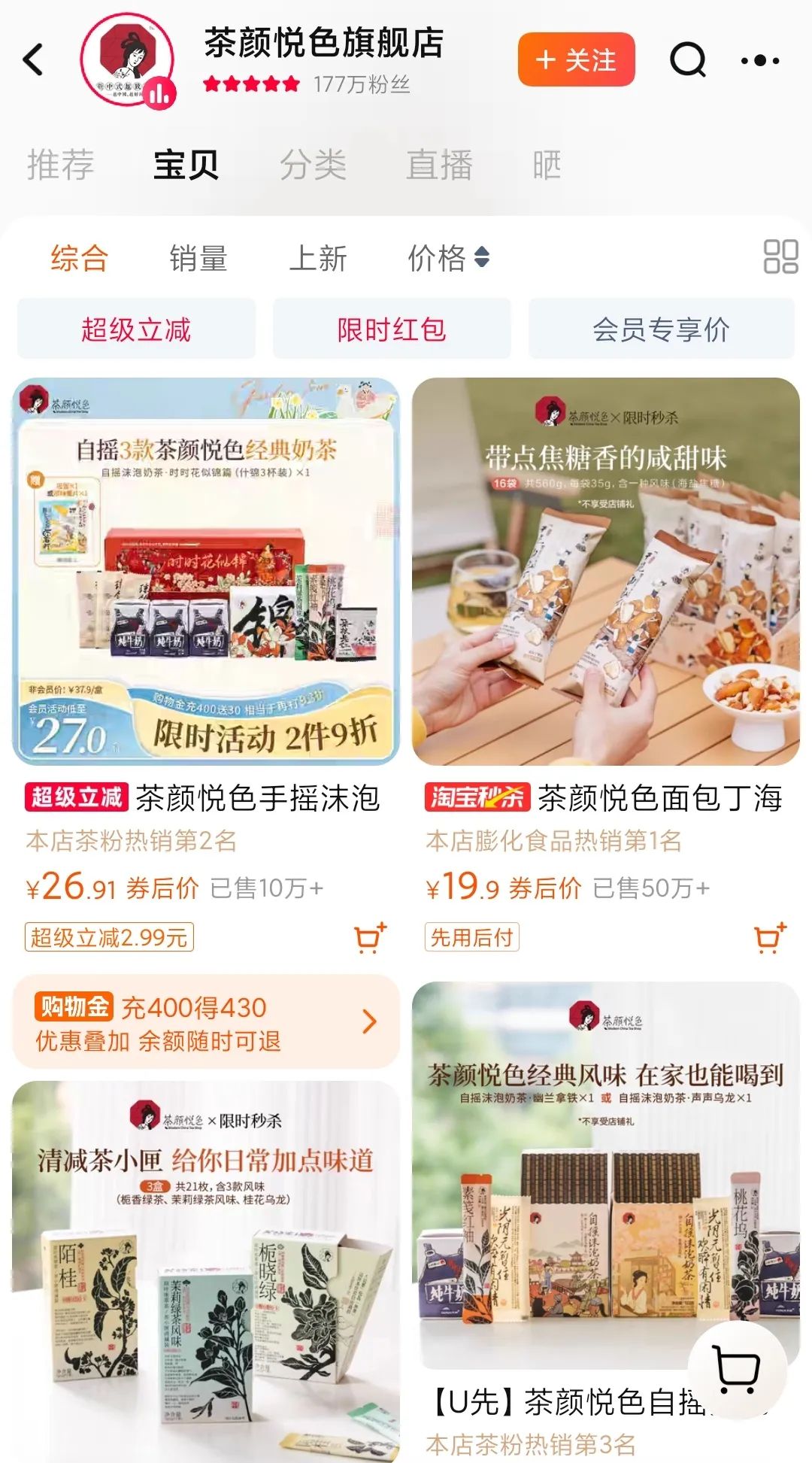Select the 限时红包 filter chip

(x=392, y=329)
